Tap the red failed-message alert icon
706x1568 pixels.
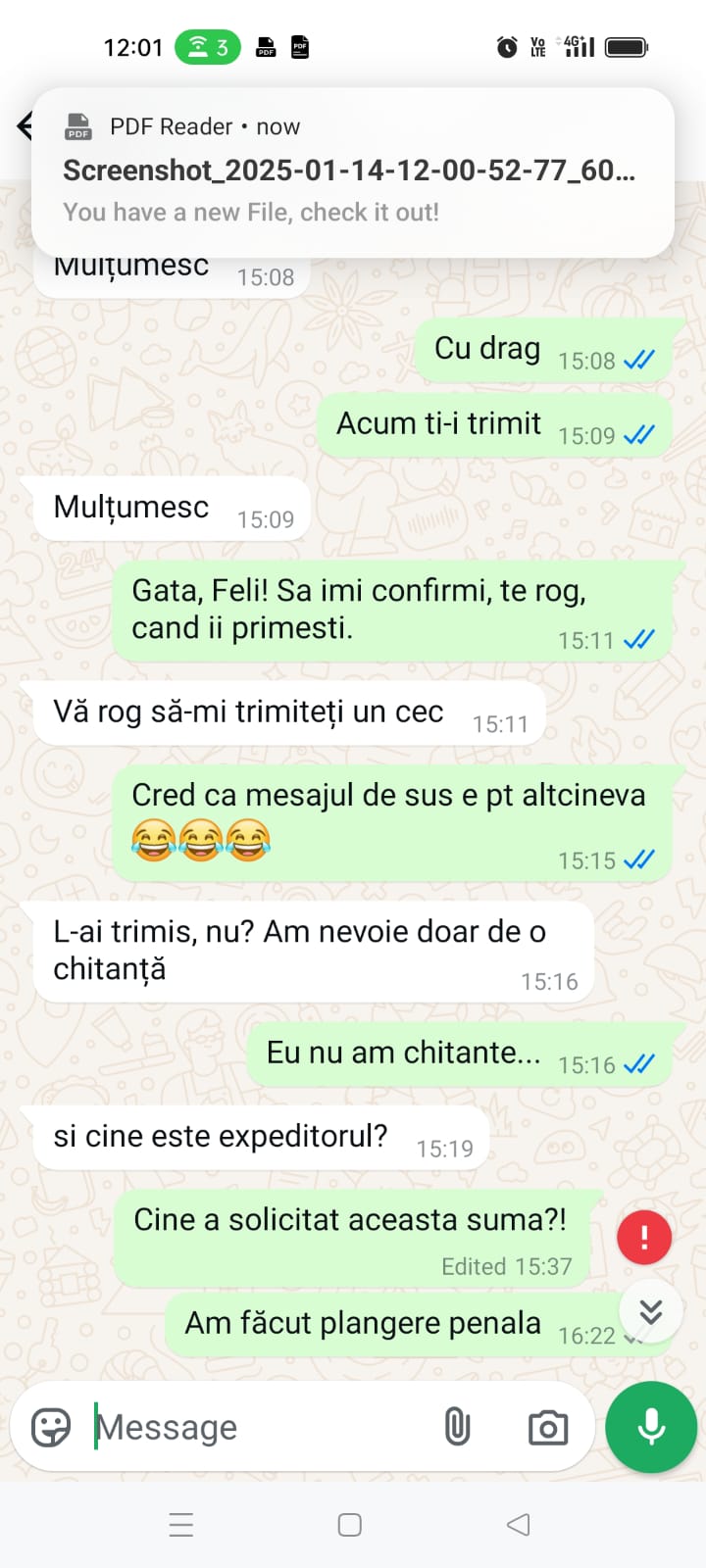click(644, 1237)
